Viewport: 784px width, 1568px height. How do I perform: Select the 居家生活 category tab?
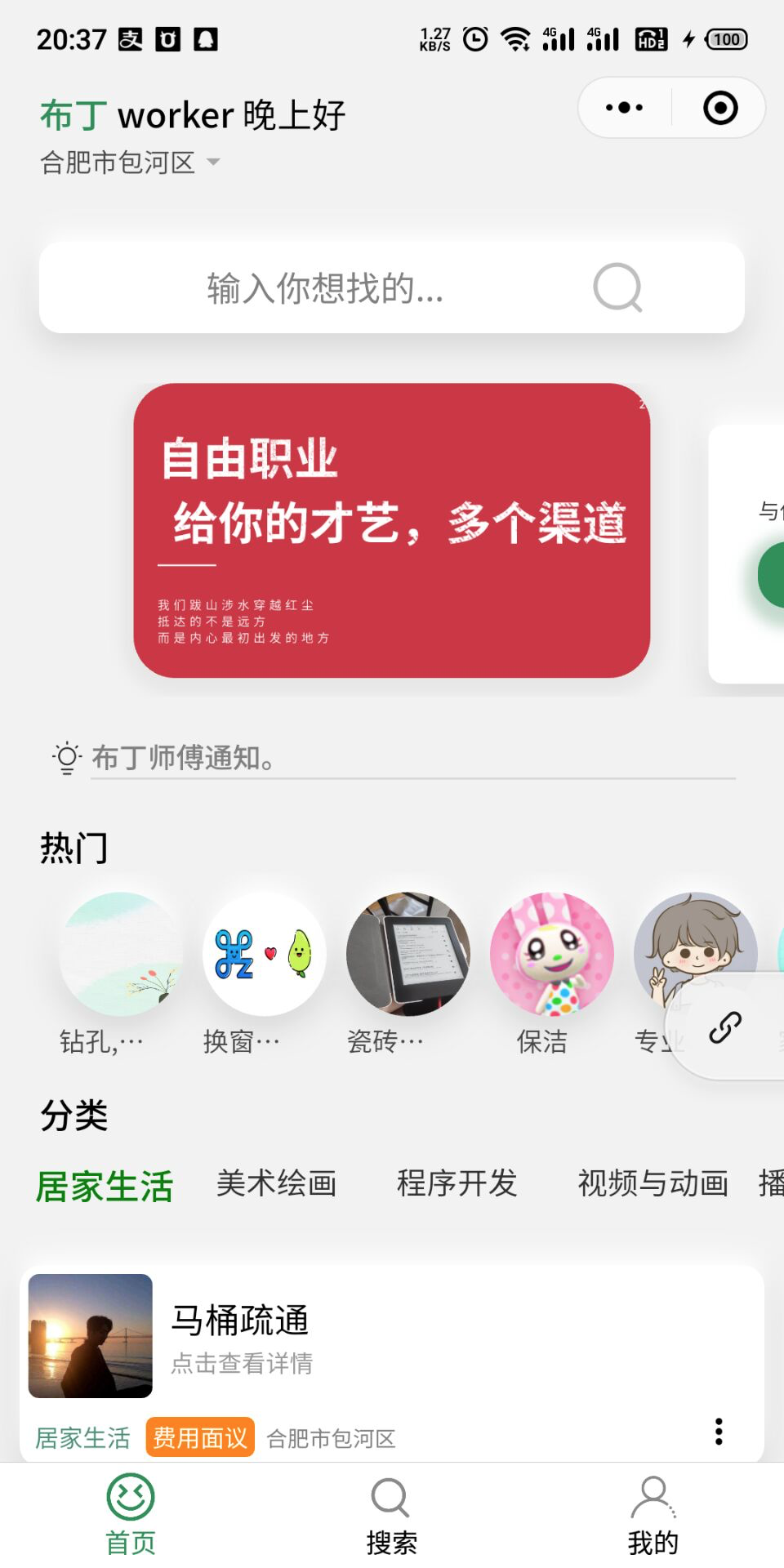[x=105, y=1186]
